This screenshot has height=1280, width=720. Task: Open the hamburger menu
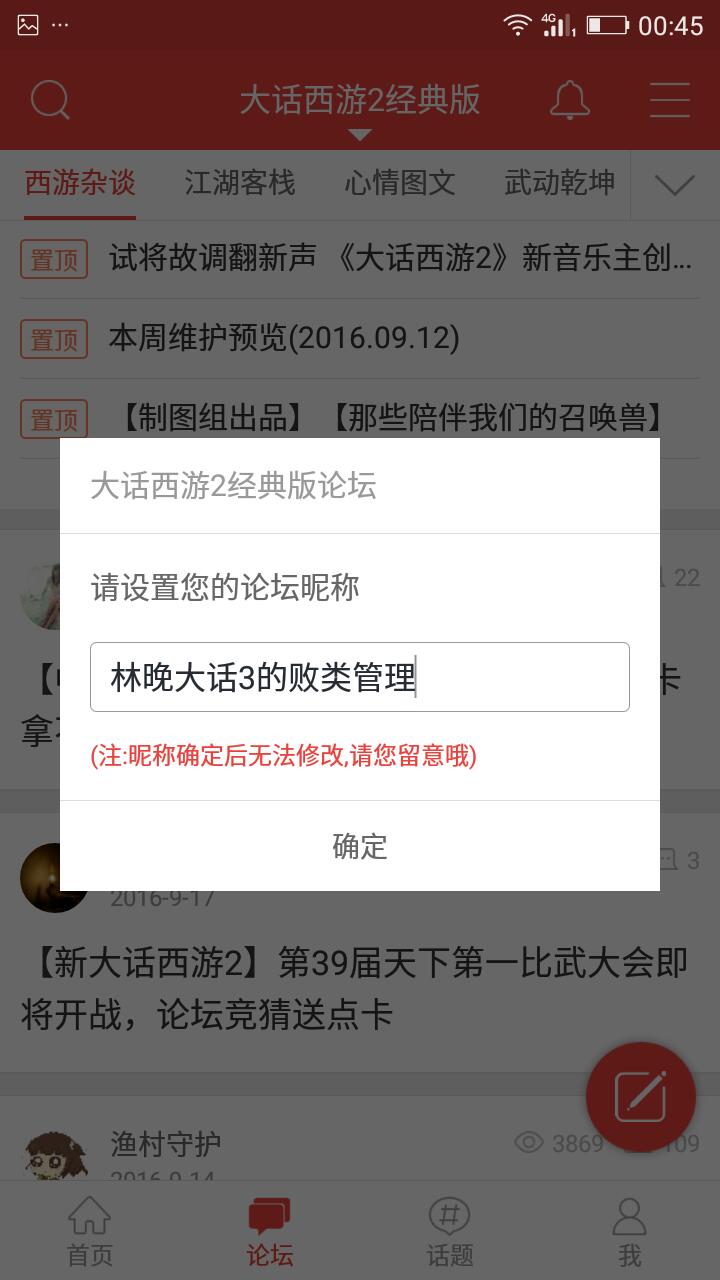click(669, 100)
